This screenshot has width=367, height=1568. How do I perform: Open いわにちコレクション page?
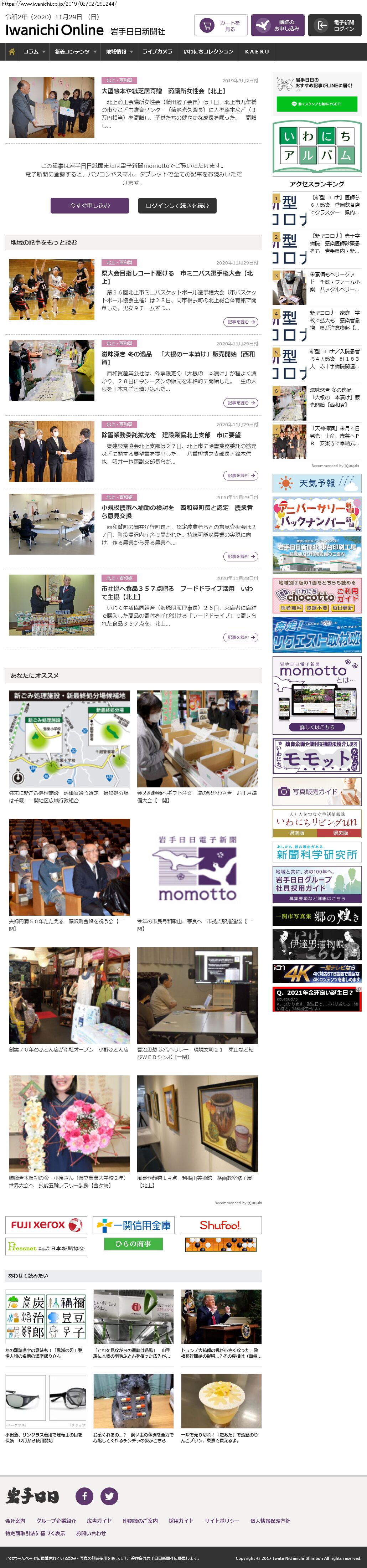208,52
